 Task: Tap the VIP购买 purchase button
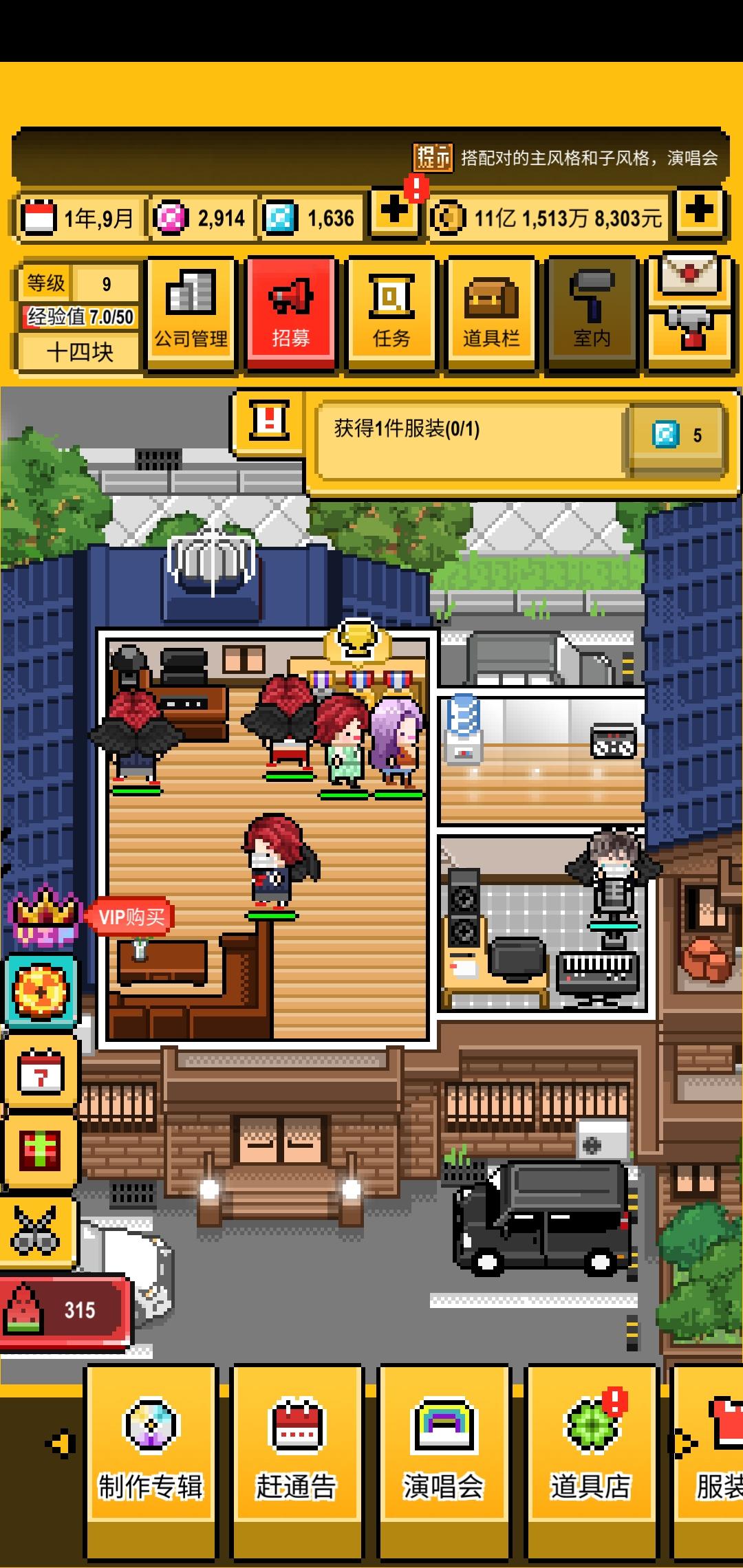(129, 917)
